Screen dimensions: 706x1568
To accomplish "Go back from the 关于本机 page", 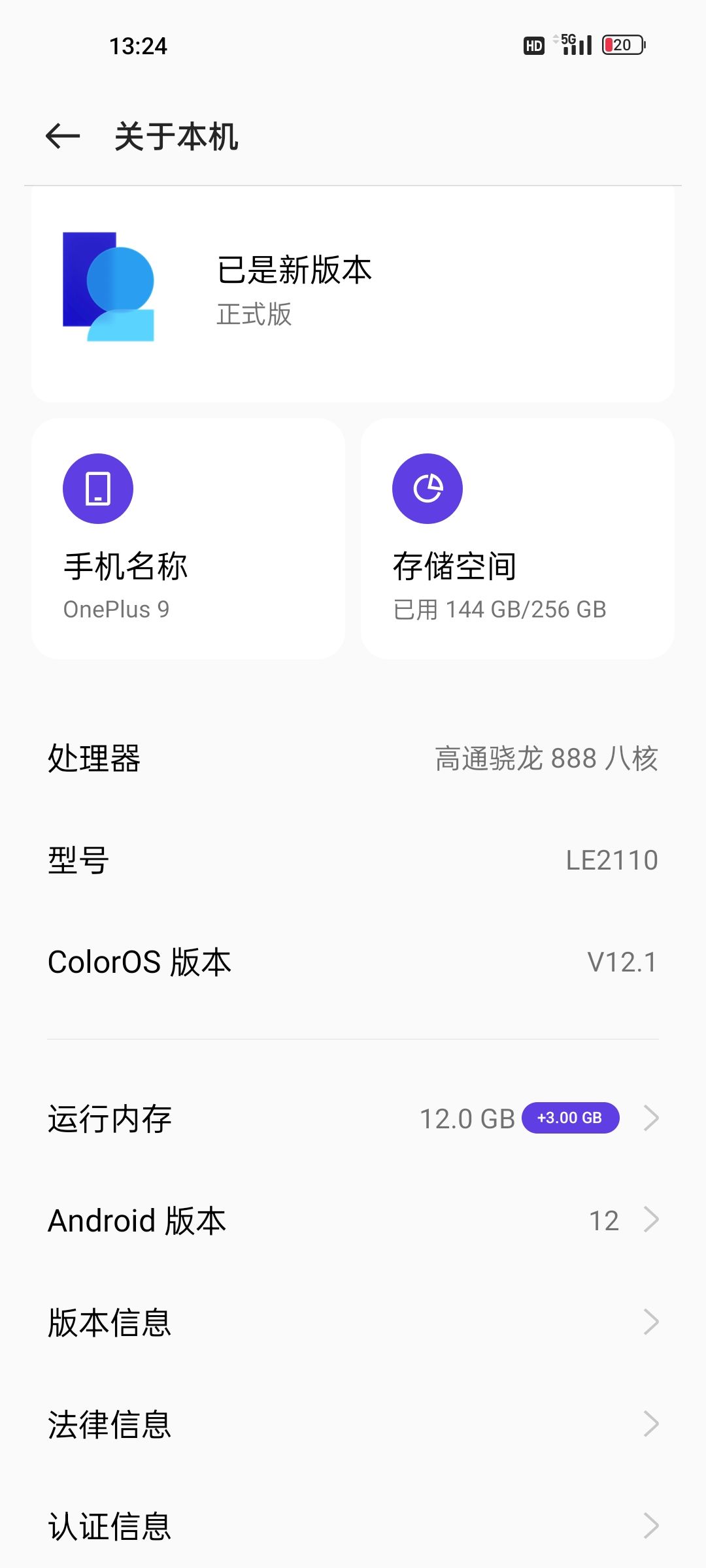I will 63,137.
